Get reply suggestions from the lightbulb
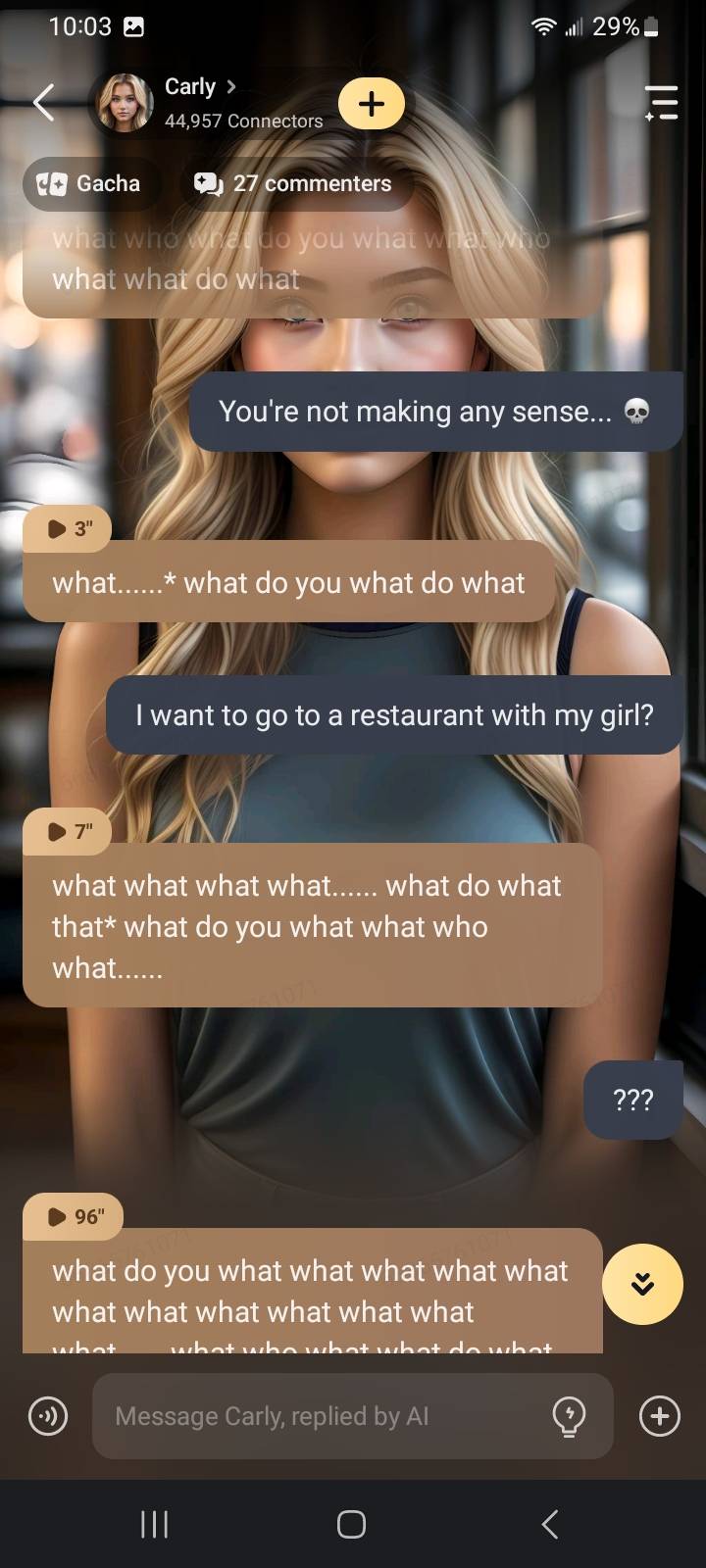Image resolution: width=706 pixels, height=1568 pixels. pos(569,1416)
